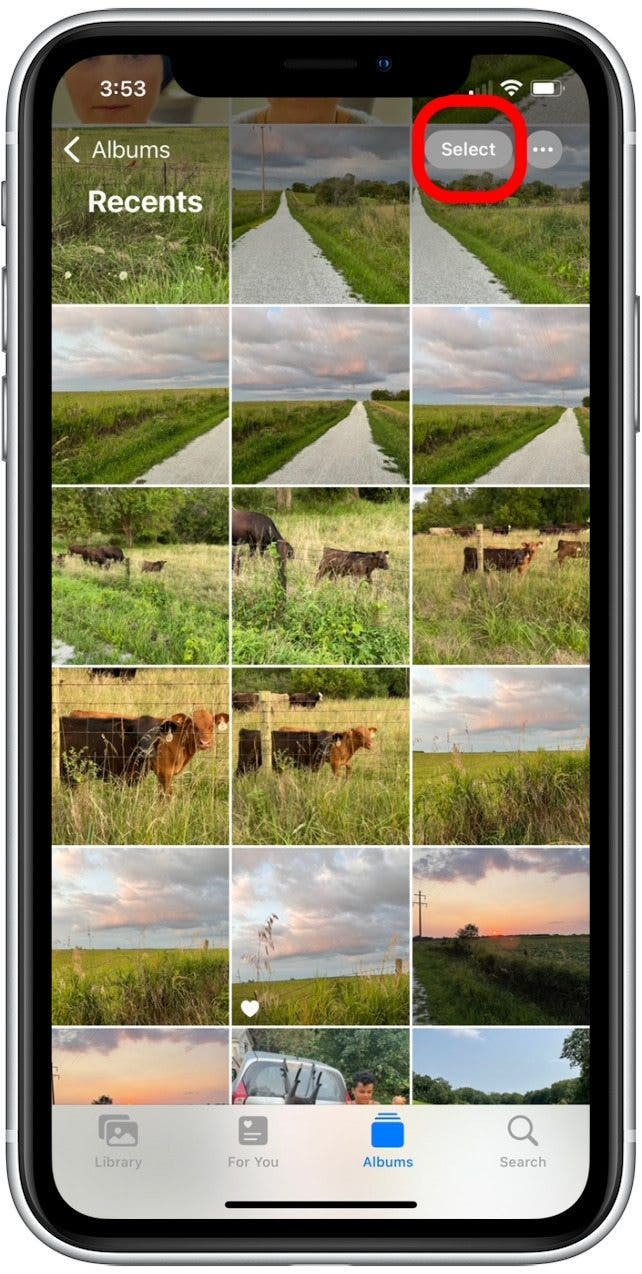Open the orange sunset with power pole photo
The image size is (642, 1274).
coord(500,936)
